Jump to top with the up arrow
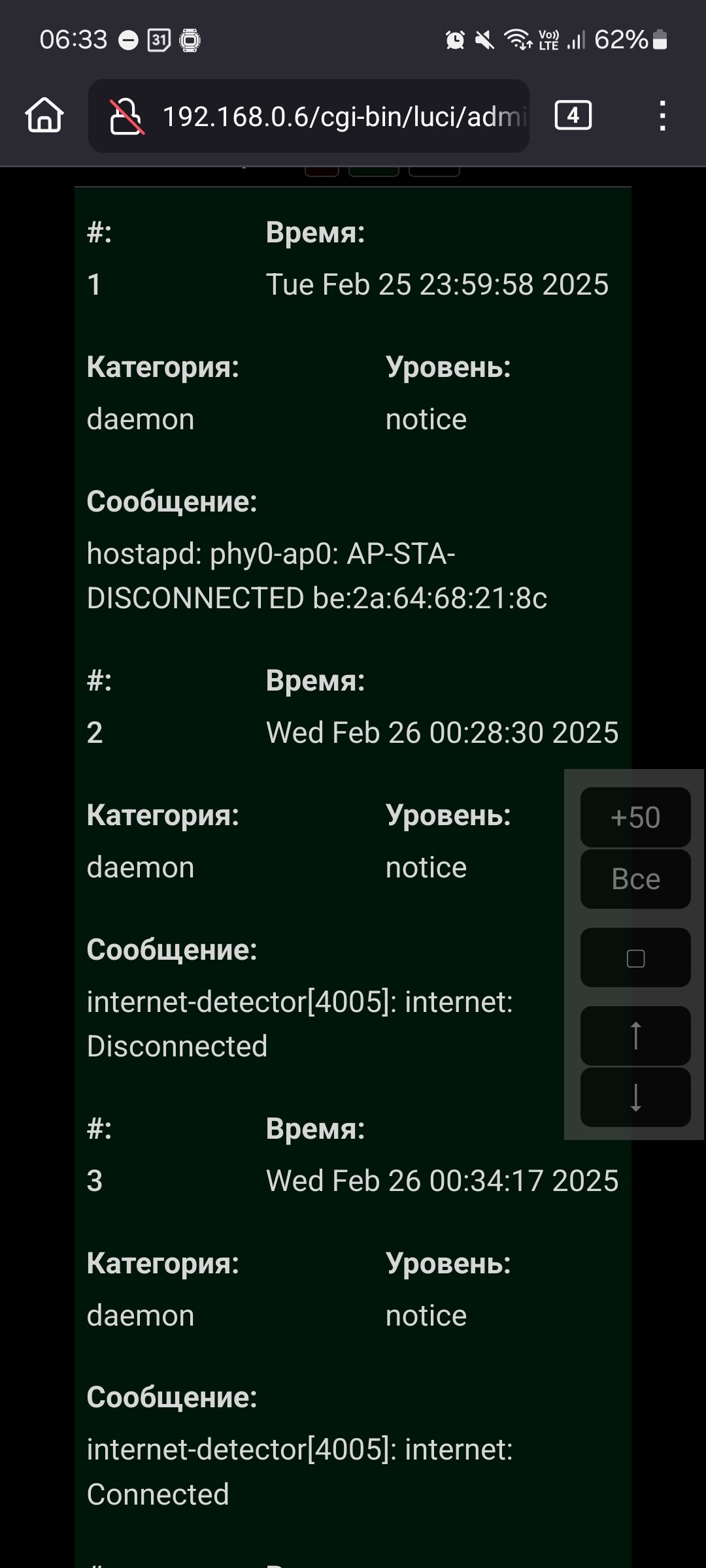Screen dimensions: 706x1568 point(635,1036)
